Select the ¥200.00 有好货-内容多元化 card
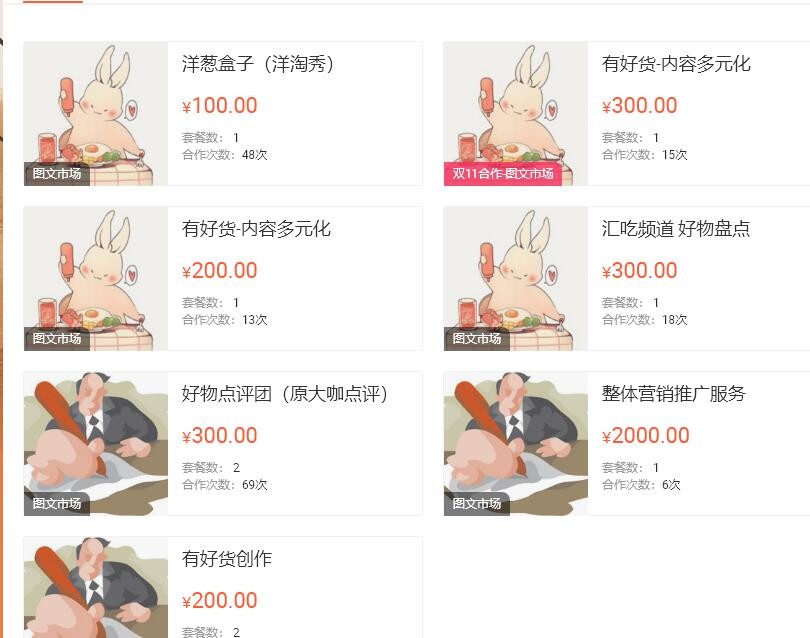Screen dimensions: 810x638 pyautogui.click(x=256, y=230)
